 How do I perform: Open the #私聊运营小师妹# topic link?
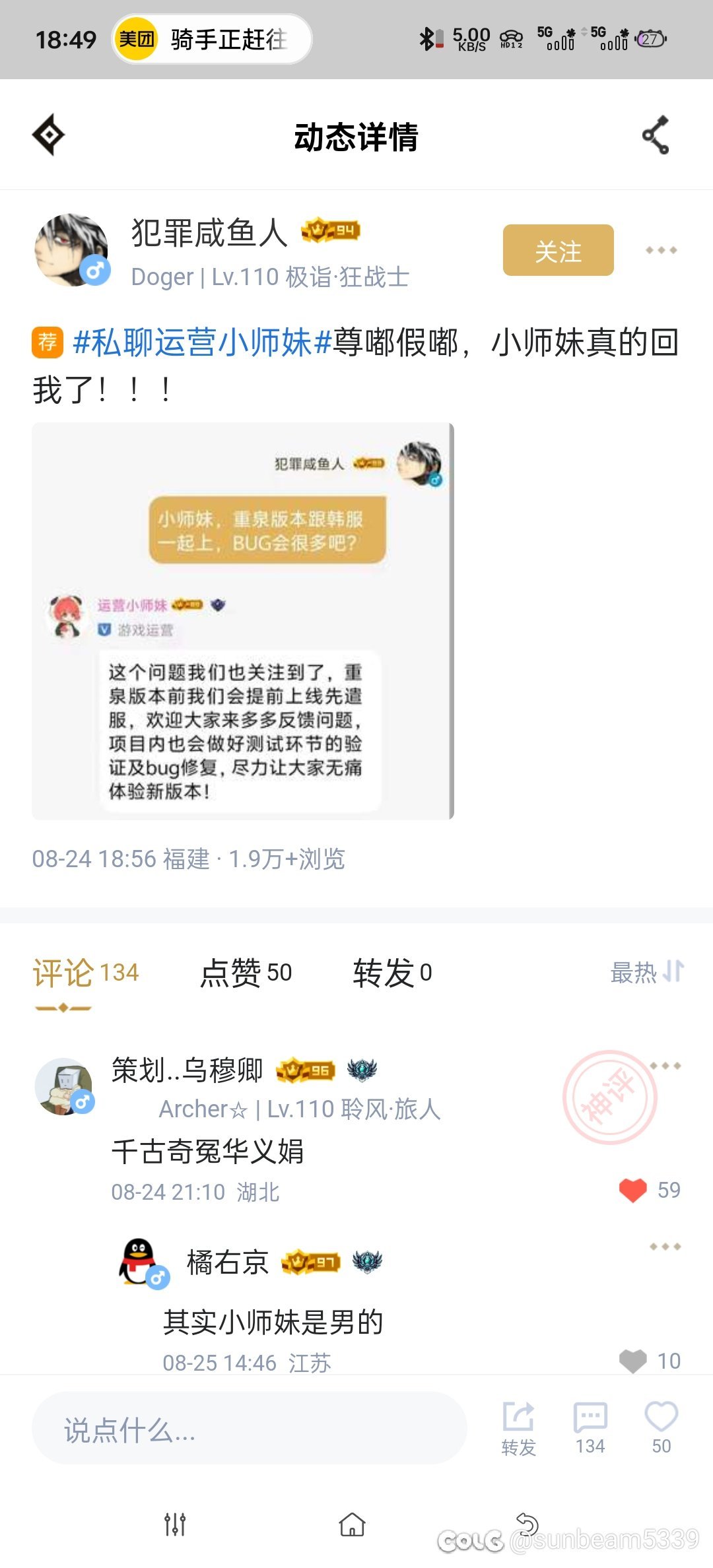pos(201,343)
